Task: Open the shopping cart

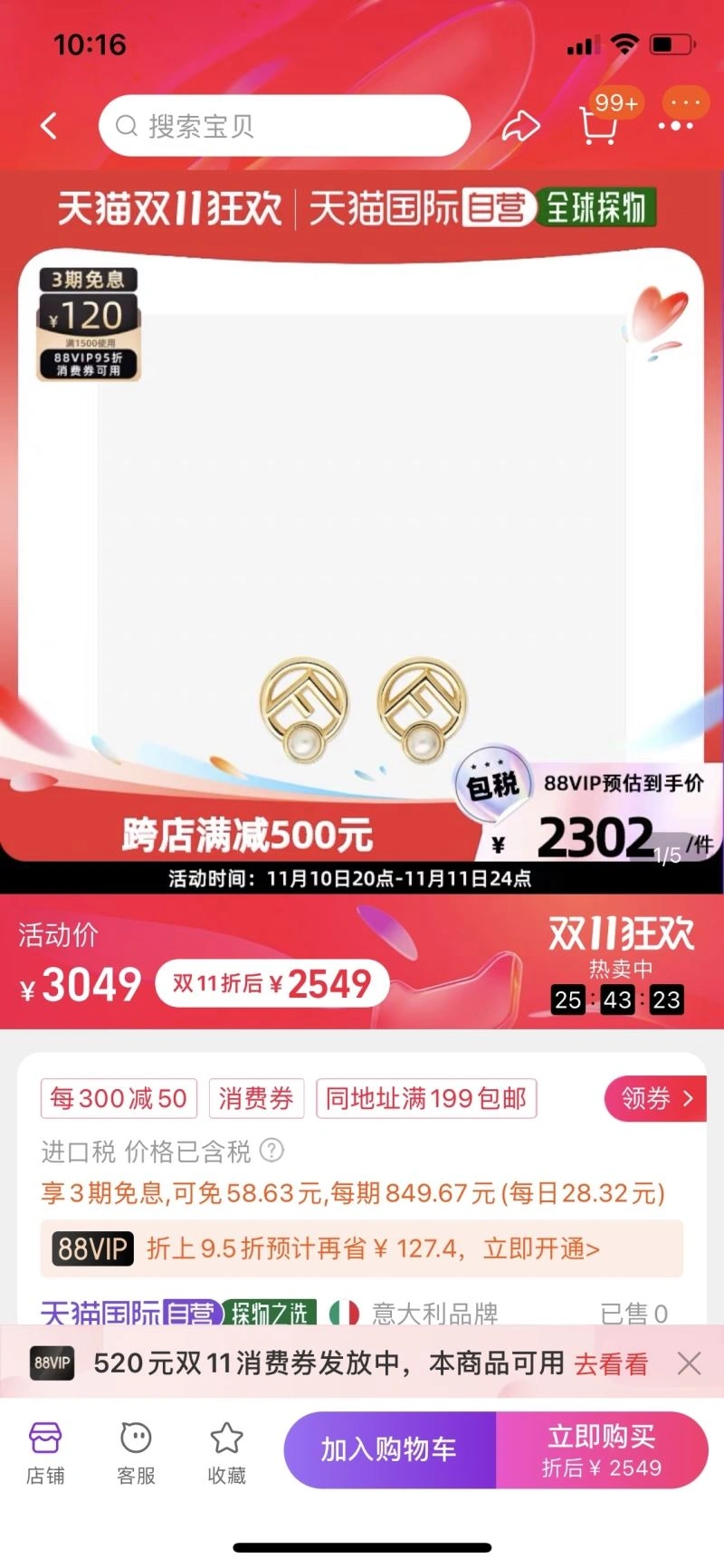Action: 599,124
